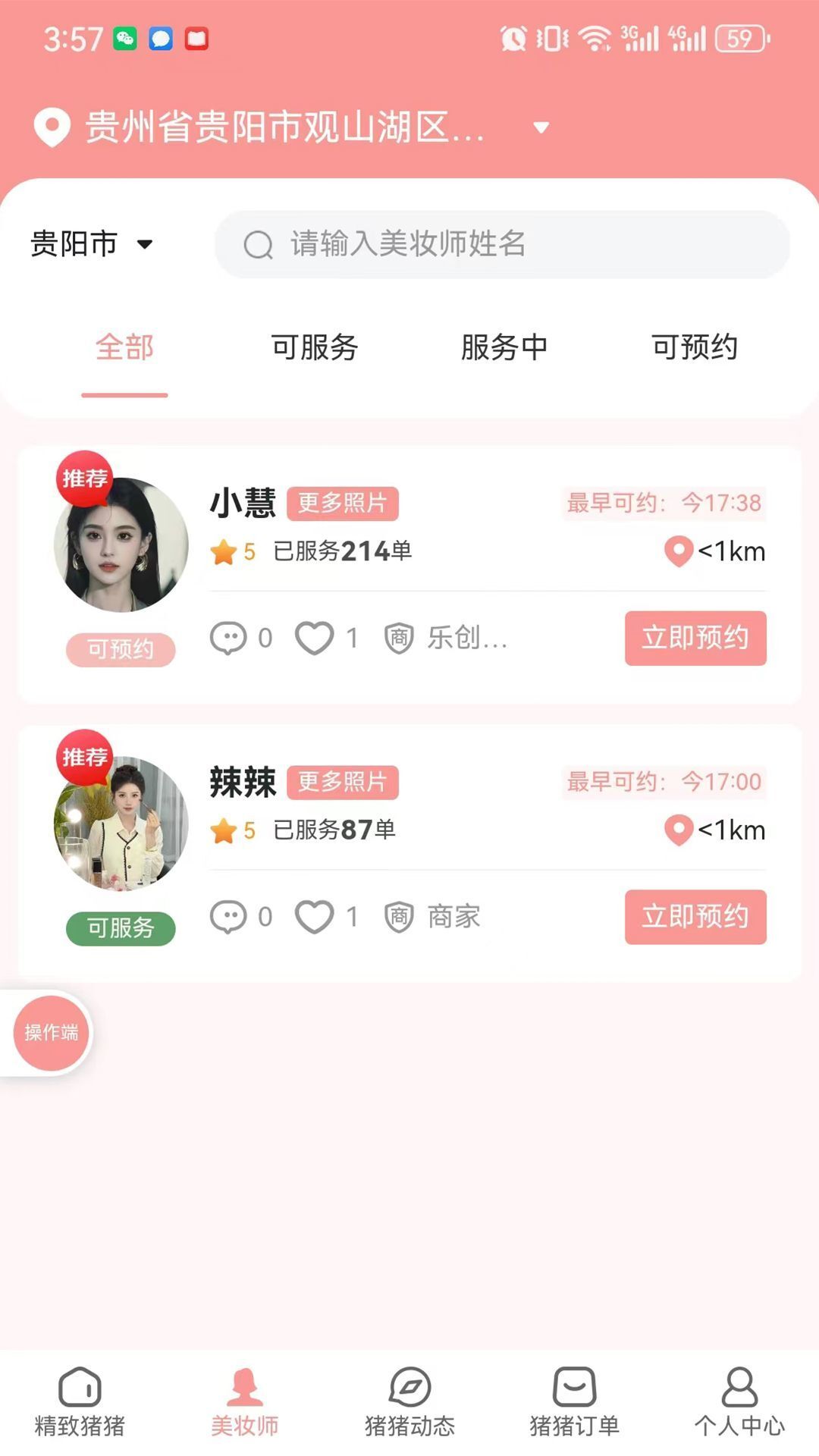Switch to the 服务中 tab
Image resolution: width=819 pixels, height=1456 pixels.
(503, 348)
